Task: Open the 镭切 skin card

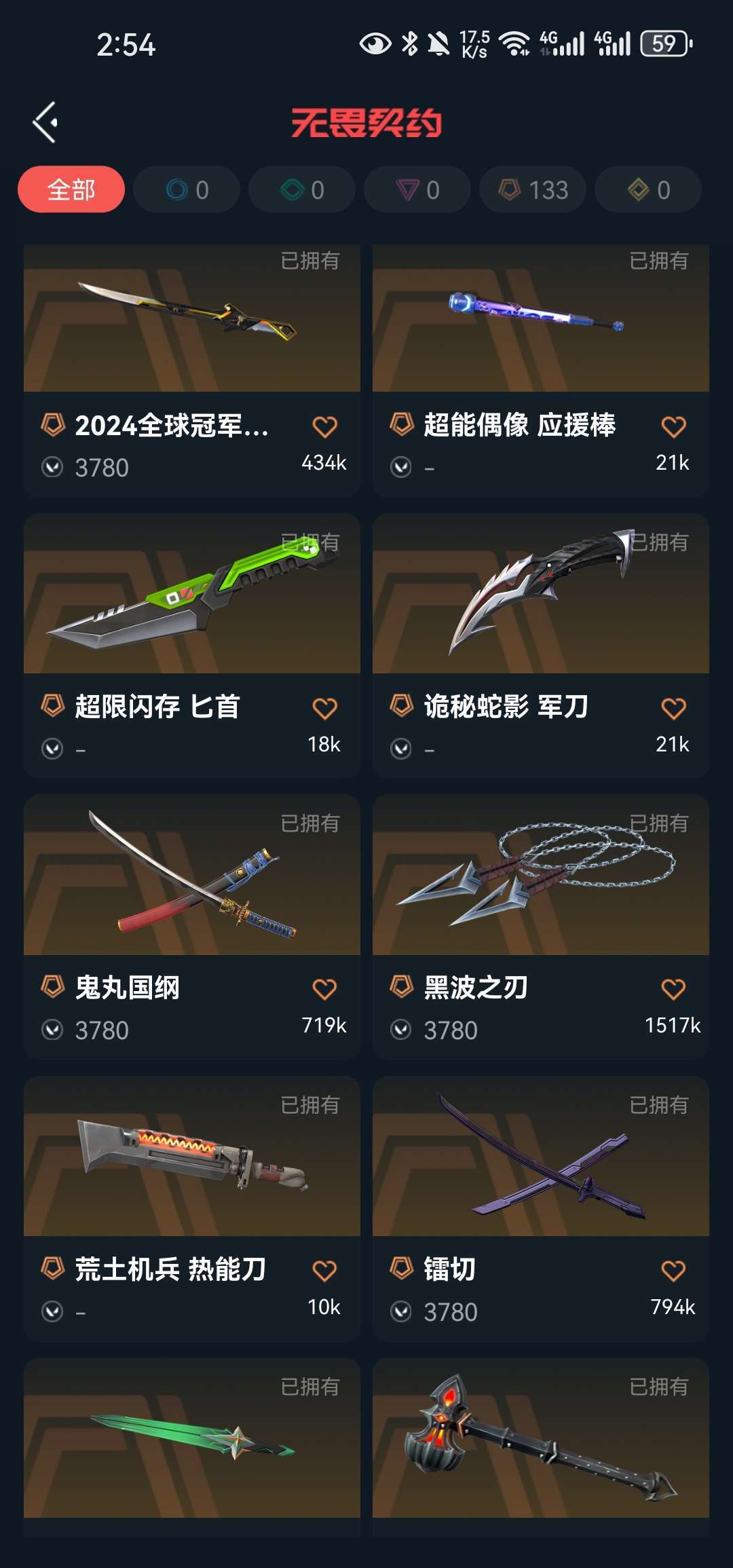Action: coord(540,1161)
